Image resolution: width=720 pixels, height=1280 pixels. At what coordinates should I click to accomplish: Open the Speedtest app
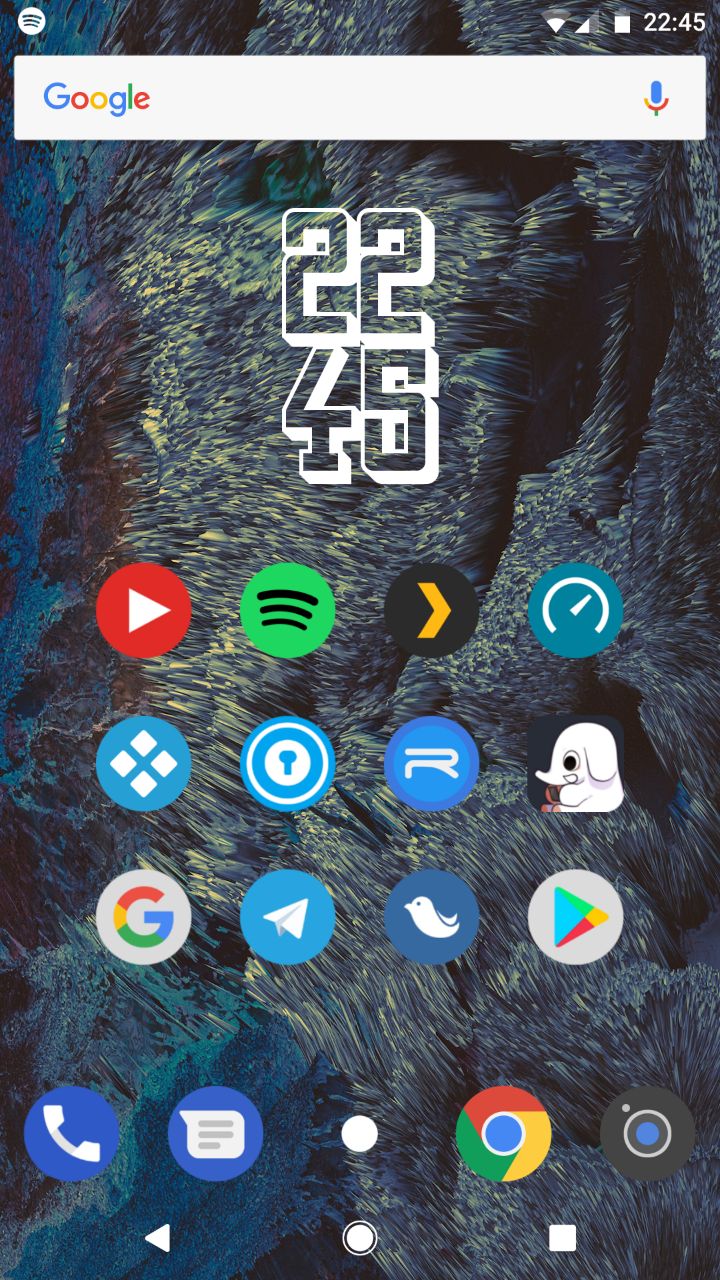[x=576, y=610]
